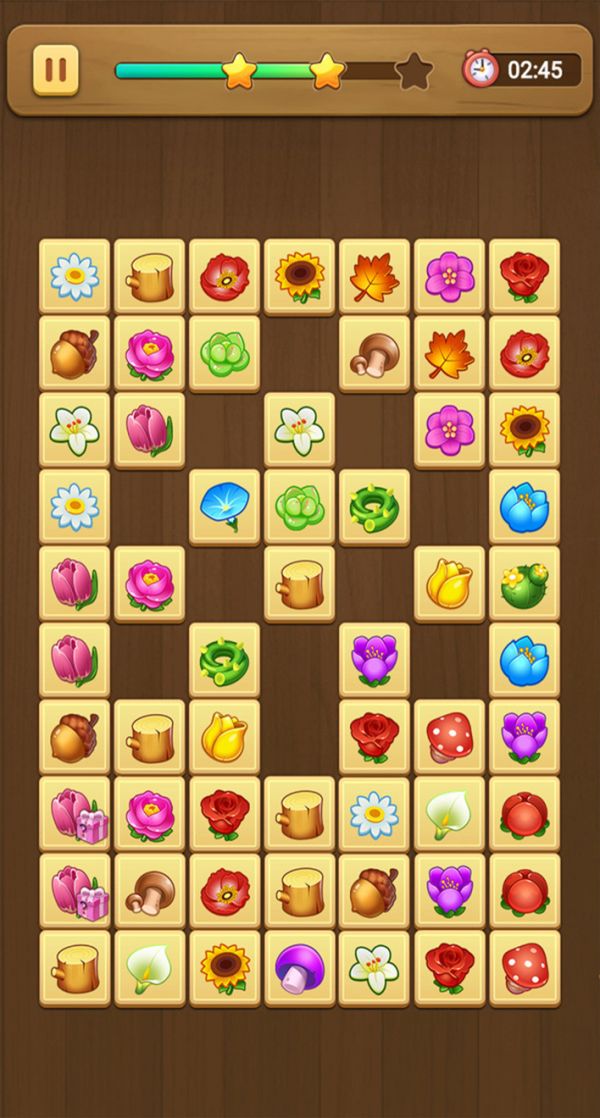Screen dimensions: 600x1118
Task: Select the calla lily next to the daisy
Action: pyautogui.click(x=449, y=814)
